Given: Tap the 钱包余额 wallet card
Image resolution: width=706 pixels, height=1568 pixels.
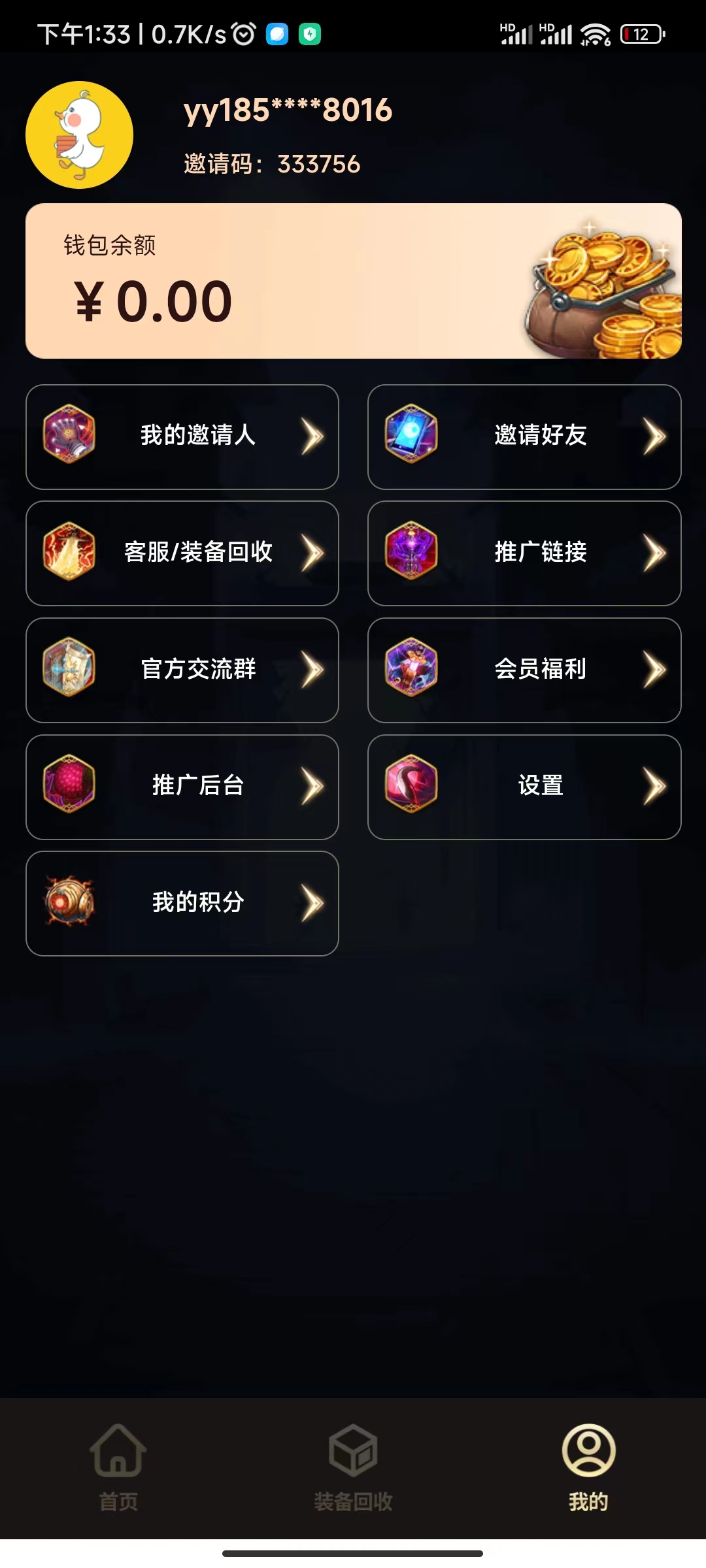Looking at the screenshot, I should click(353, 281).
